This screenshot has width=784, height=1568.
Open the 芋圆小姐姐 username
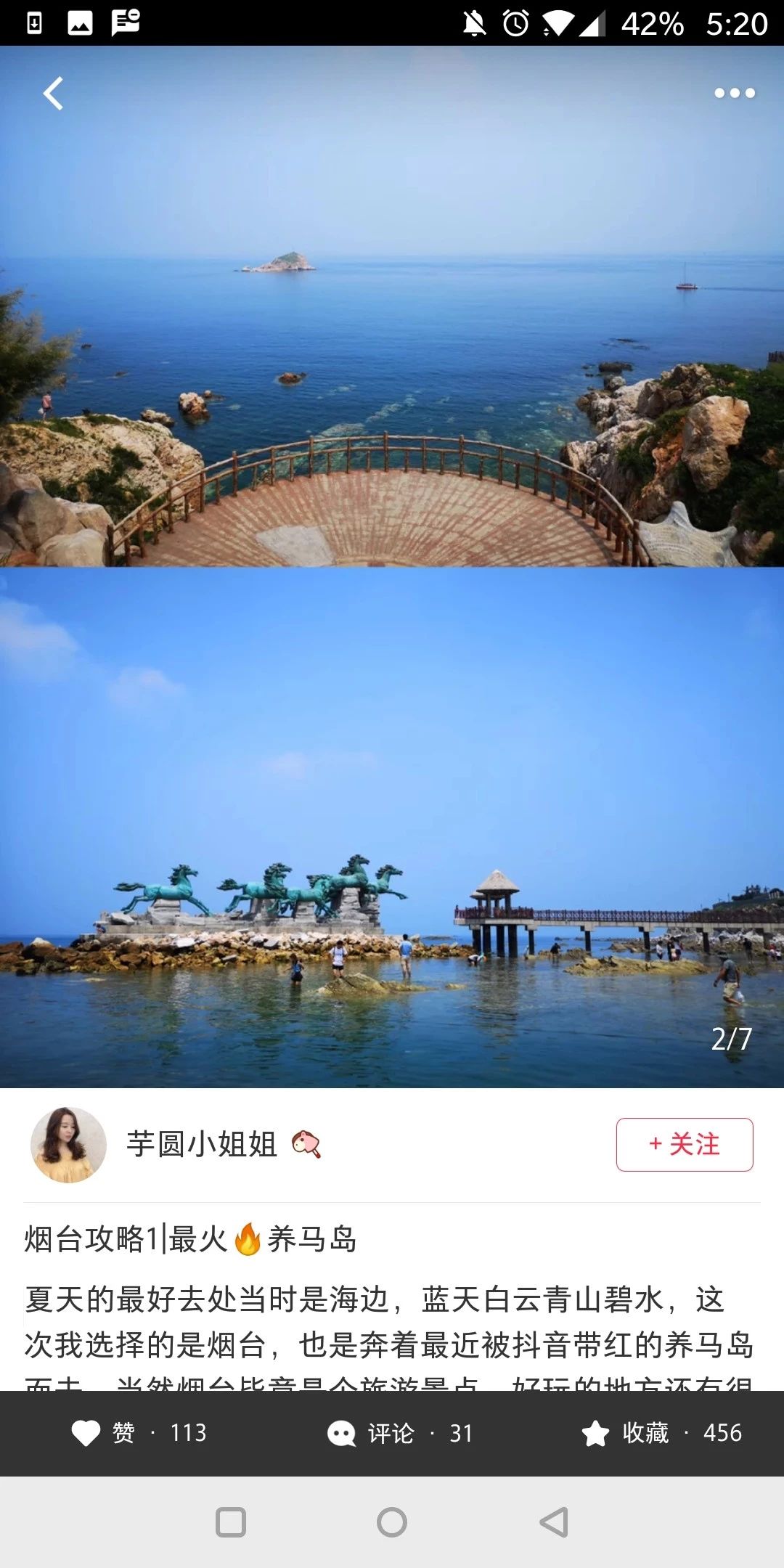tap(202, 1145)
